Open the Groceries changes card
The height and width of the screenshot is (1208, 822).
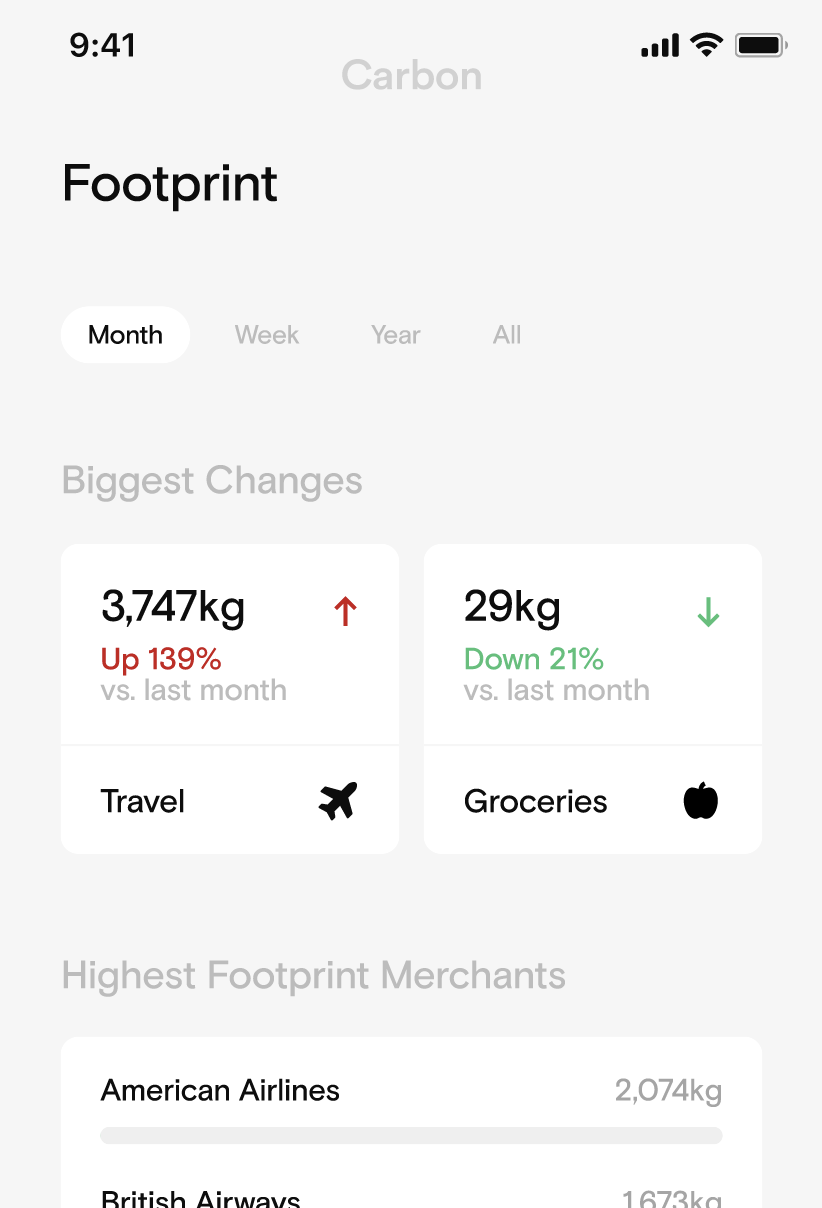click(593, 698)
